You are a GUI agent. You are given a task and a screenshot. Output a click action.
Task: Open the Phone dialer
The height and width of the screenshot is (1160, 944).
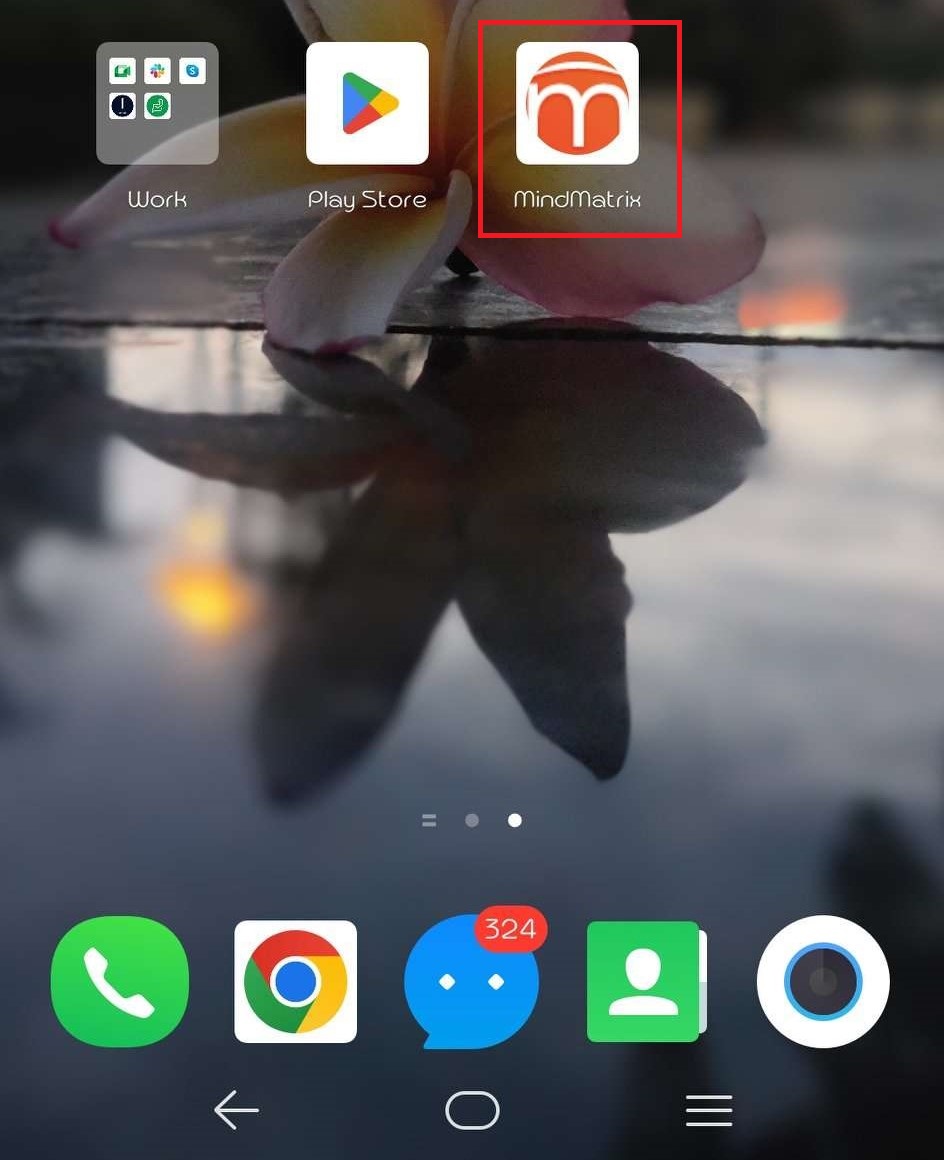pos(119,981)
